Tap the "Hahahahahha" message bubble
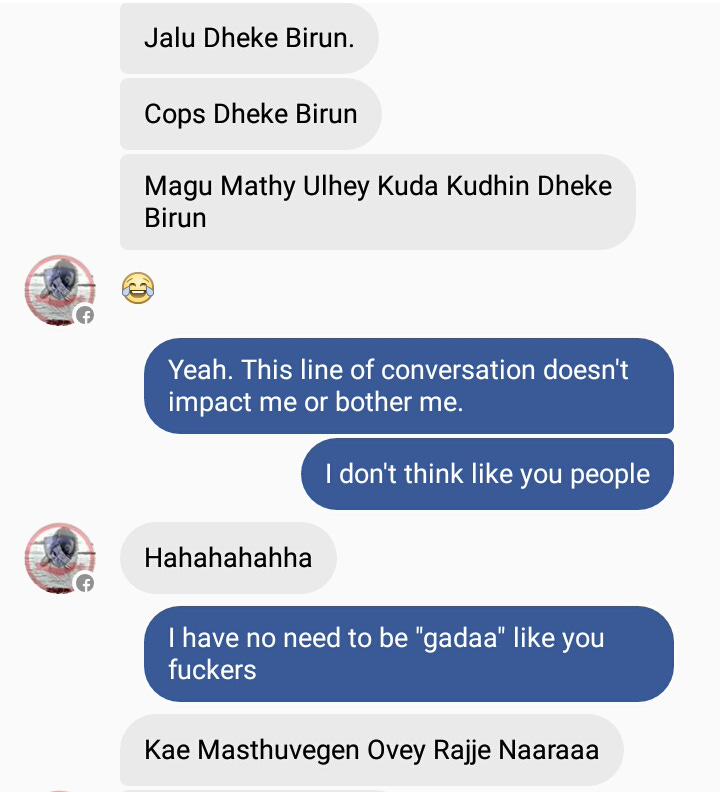This screenshot has width=720, height=792. tap(228, 558)
